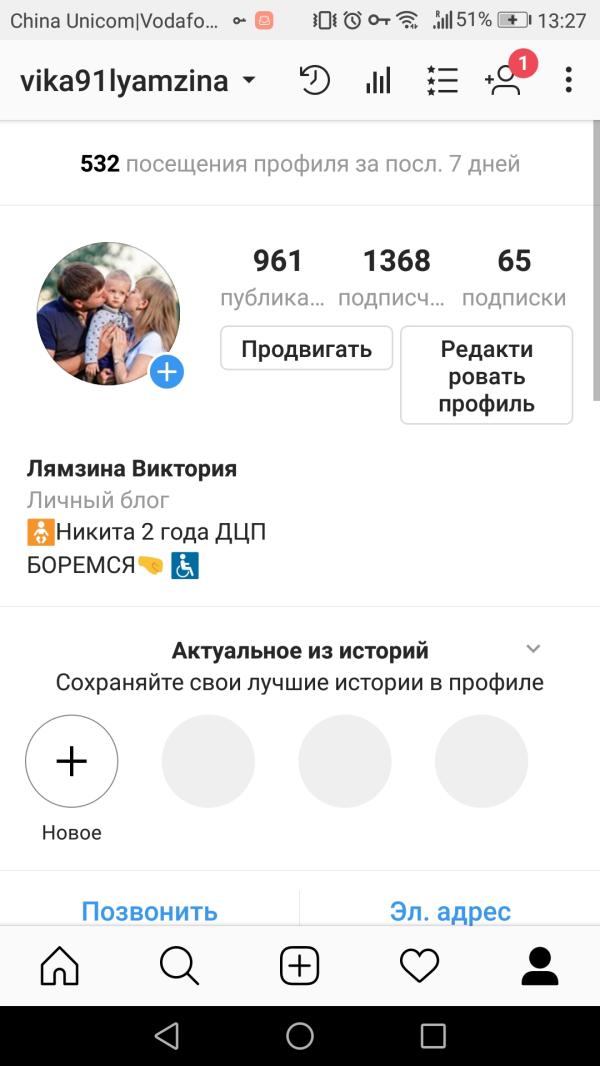Switch to the search tab

179,966
